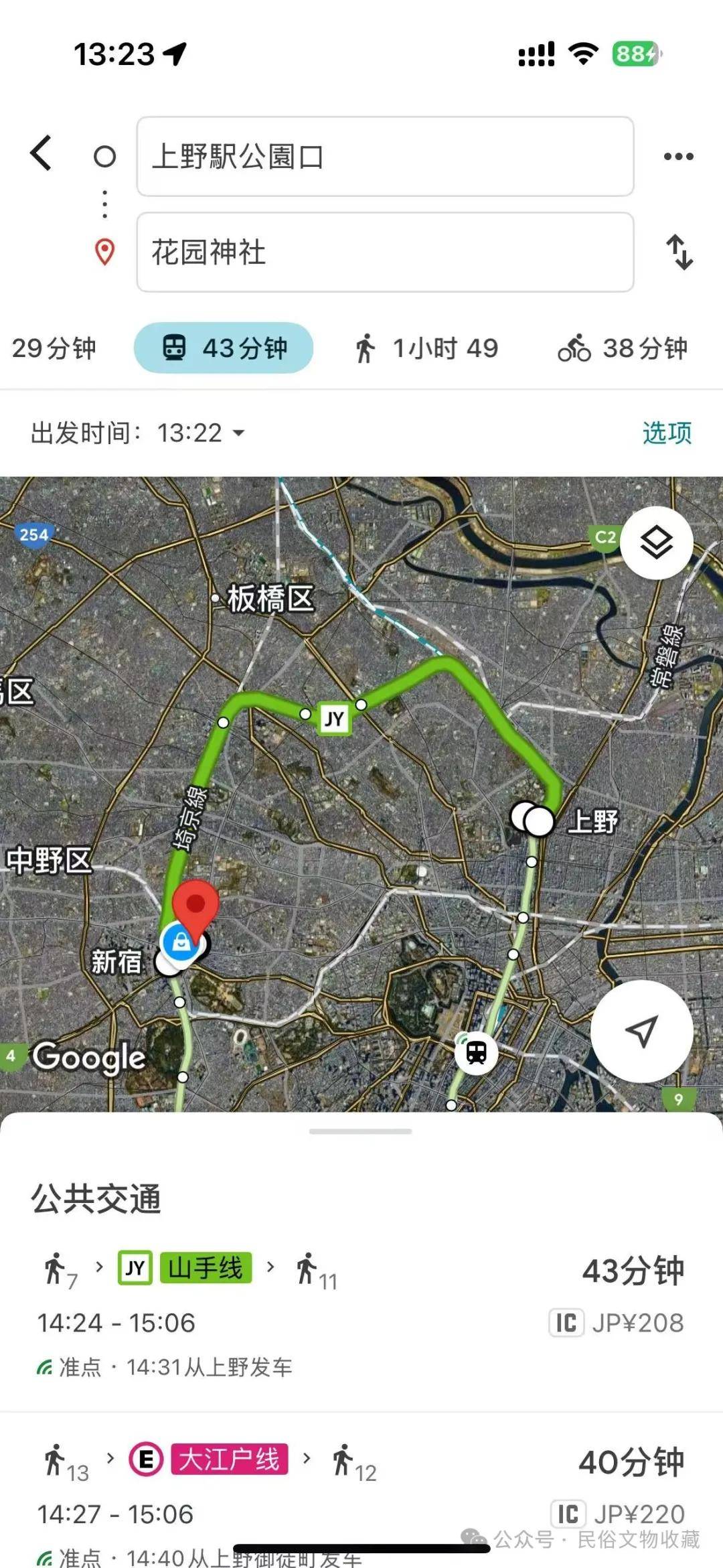723x1568 pixels.
Task: Switch to the 29分钟 driving mode
Action: (x=54, y=348)
